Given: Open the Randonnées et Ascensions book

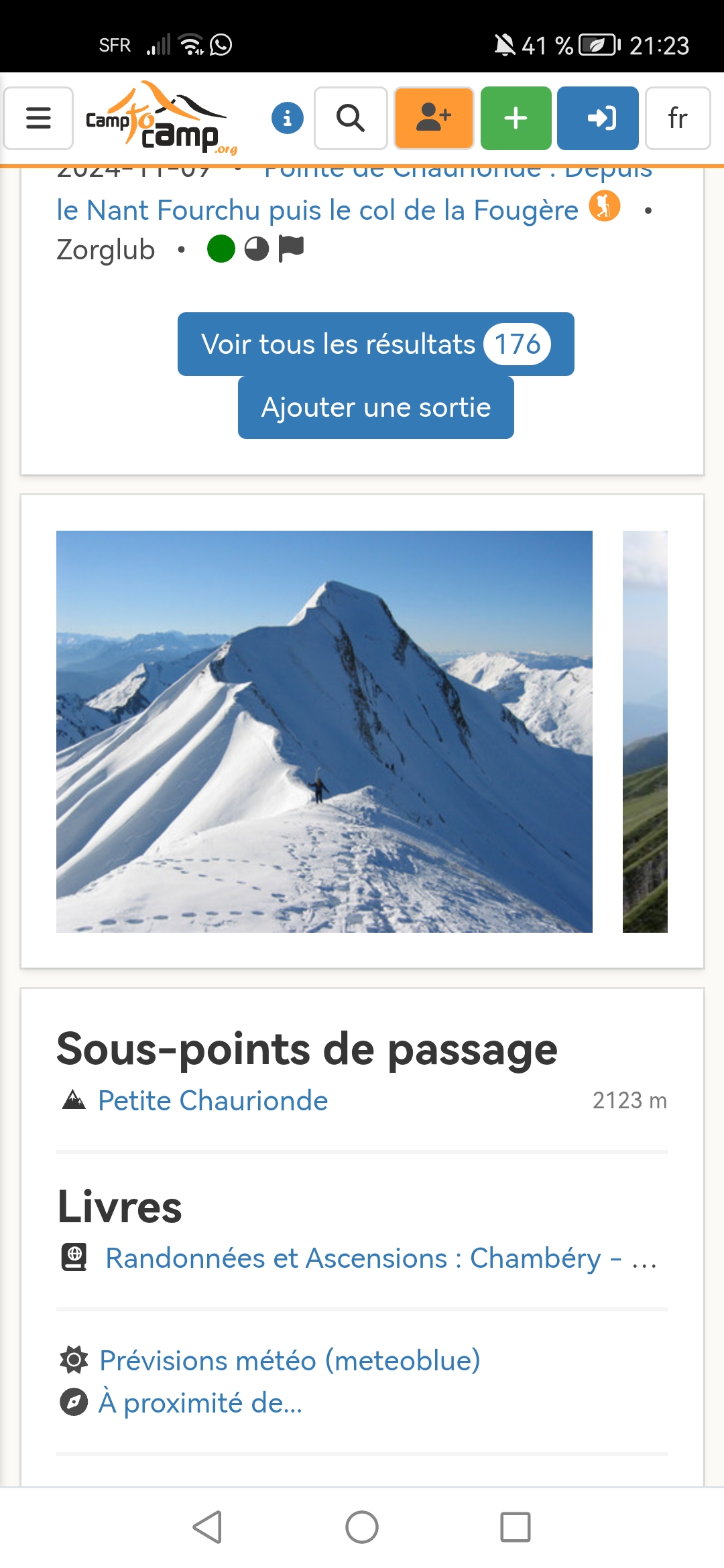Looking at the screenshot, I should (380, 1258).
